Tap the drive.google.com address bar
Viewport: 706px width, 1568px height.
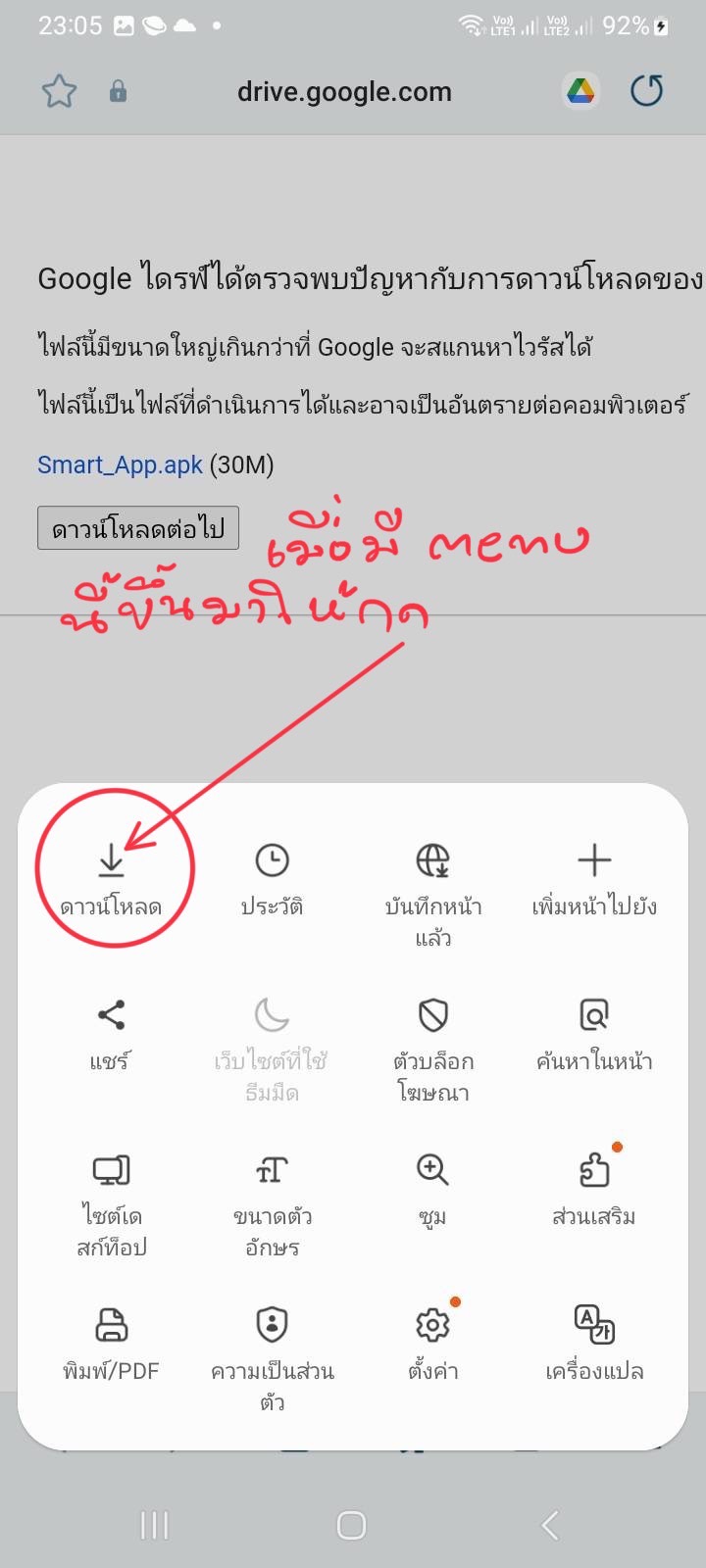(344, 92)
